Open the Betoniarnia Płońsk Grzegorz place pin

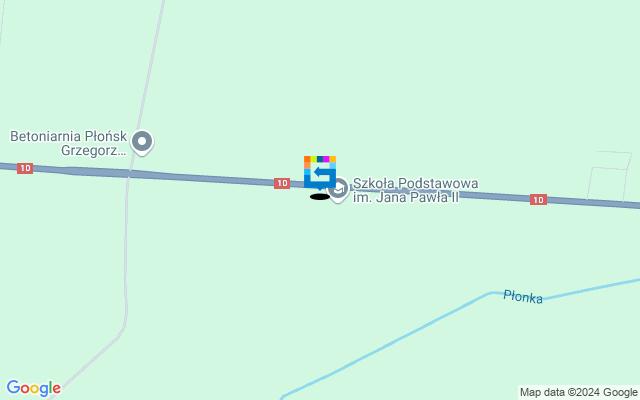coord(143,143)
